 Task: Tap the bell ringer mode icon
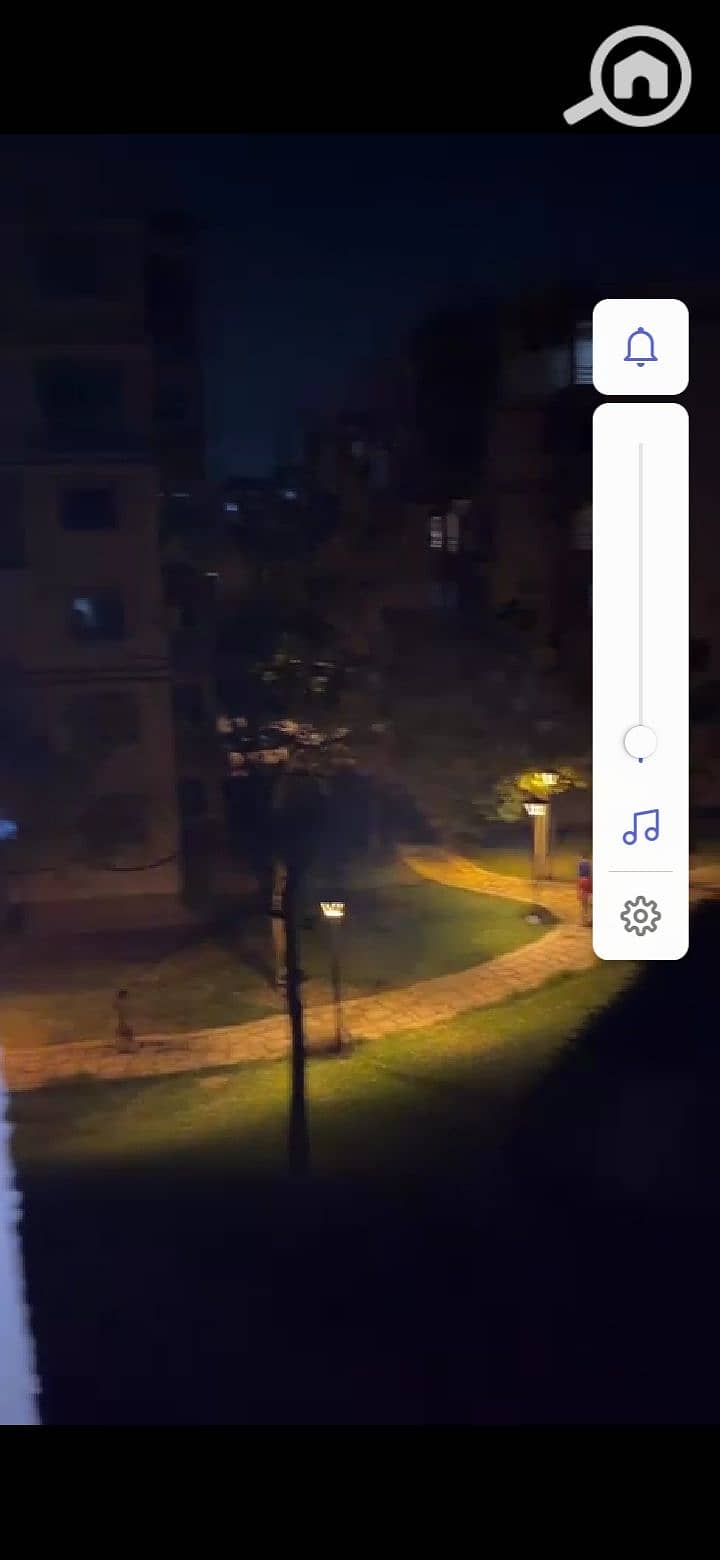pos(640,347)
